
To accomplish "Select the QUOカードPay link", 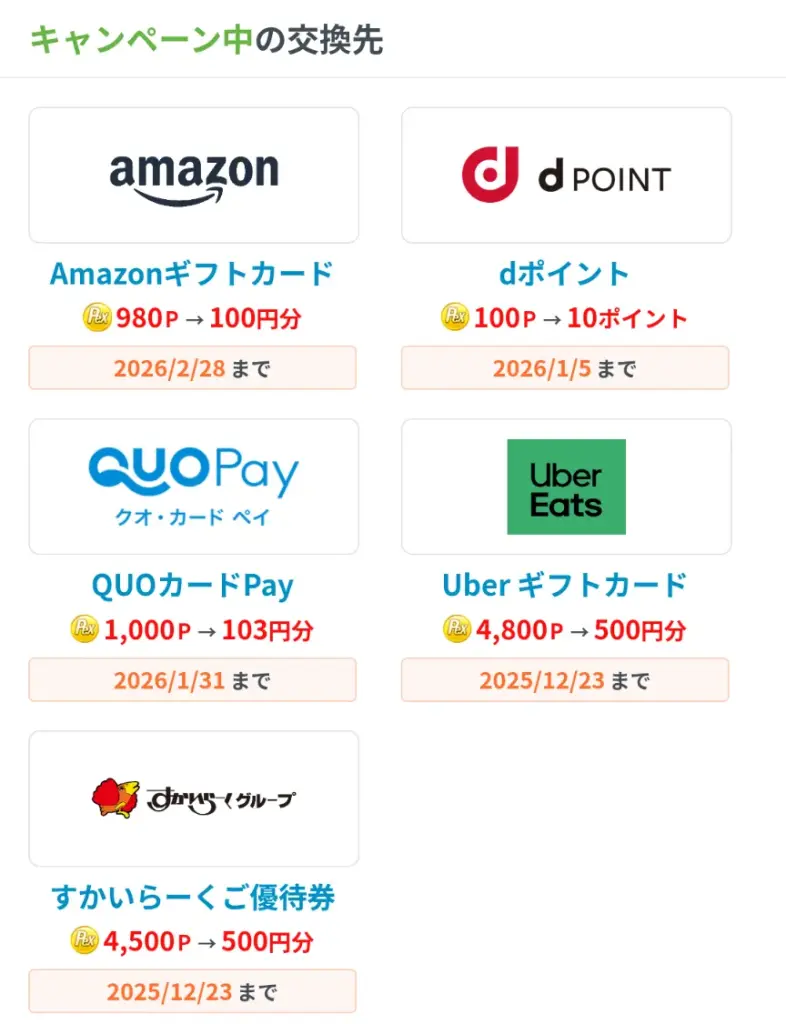I will click(x=193, y=585).
